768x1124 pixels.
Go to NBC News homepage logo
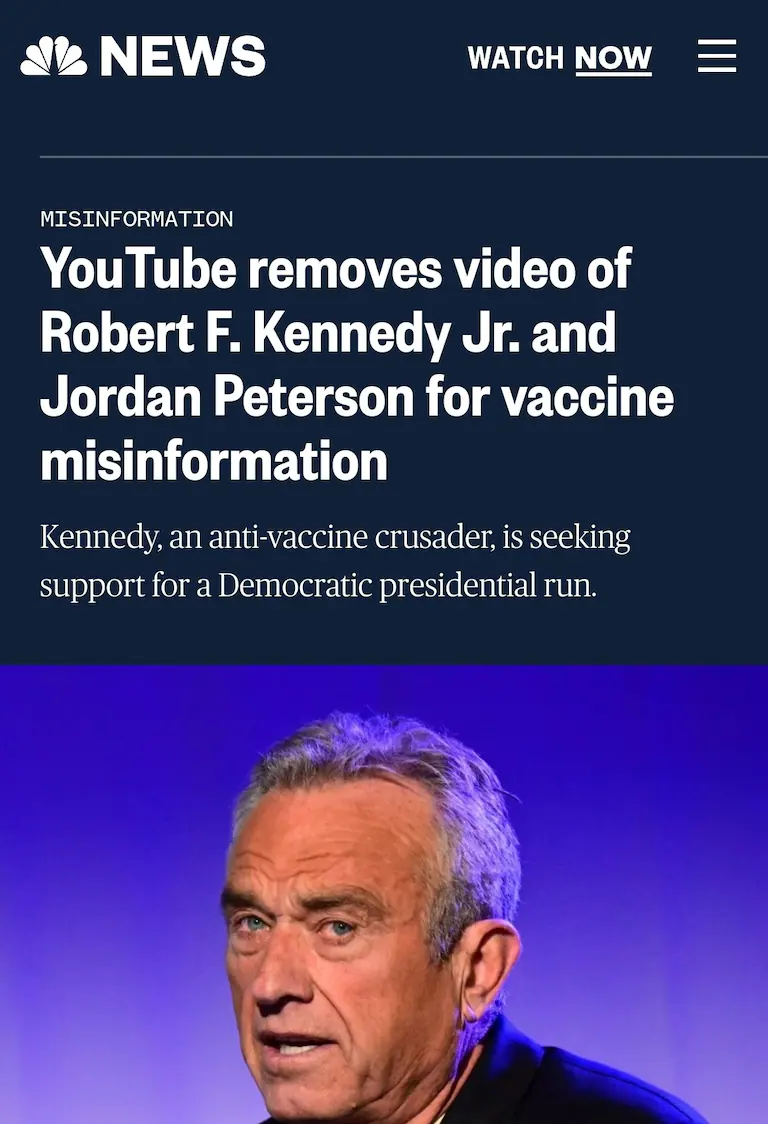point(143,57)
